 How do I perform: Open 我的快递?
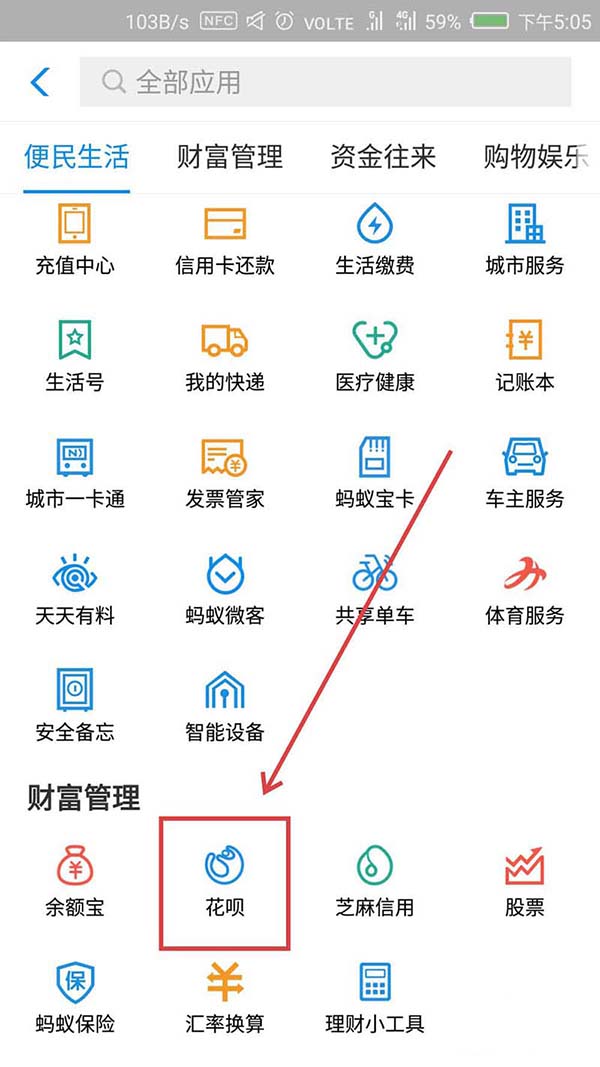tap(225, 357)
